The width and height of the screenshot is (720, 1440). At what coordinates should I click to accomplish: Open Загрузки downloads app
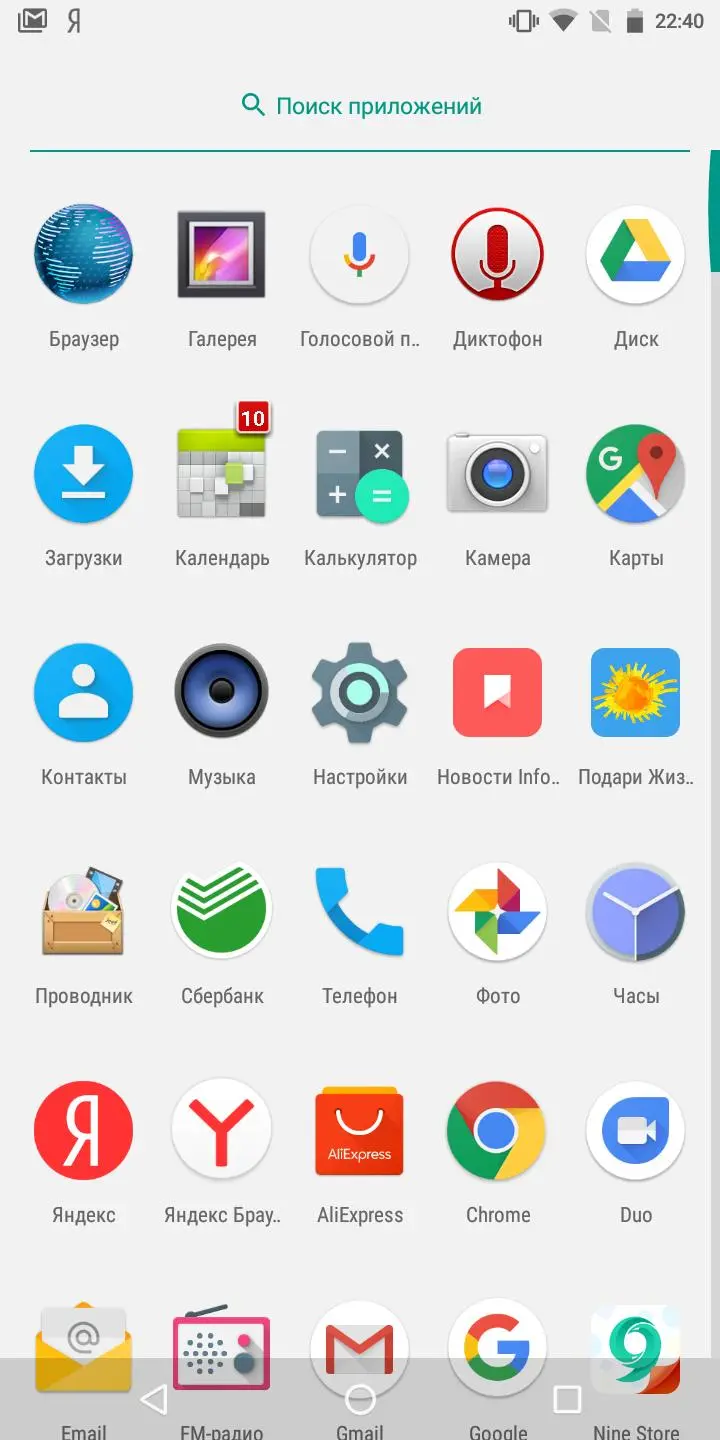pyautogui.click(x=84, y=473)
